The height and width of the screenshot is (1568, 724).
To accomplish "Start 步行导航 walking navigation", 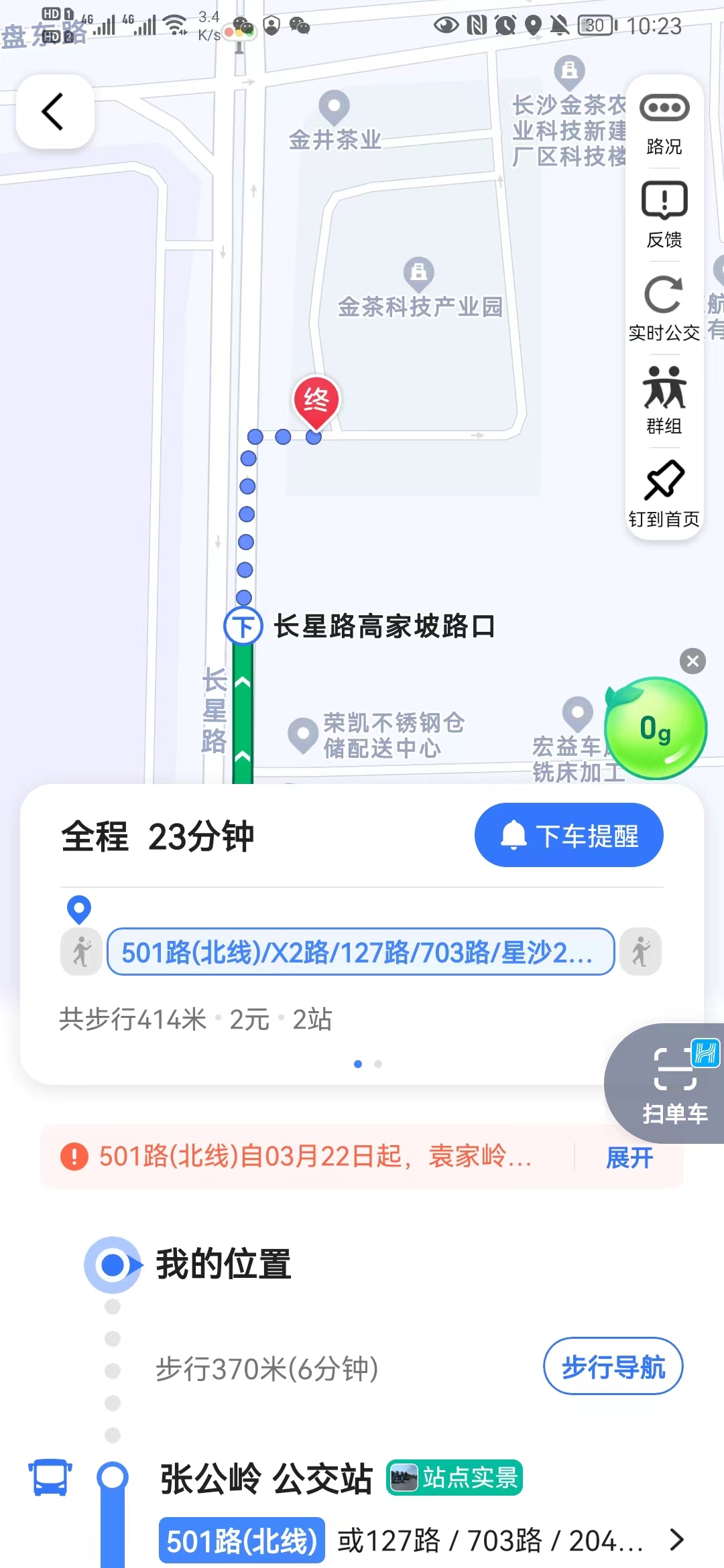I will (x=613, y=1366).
